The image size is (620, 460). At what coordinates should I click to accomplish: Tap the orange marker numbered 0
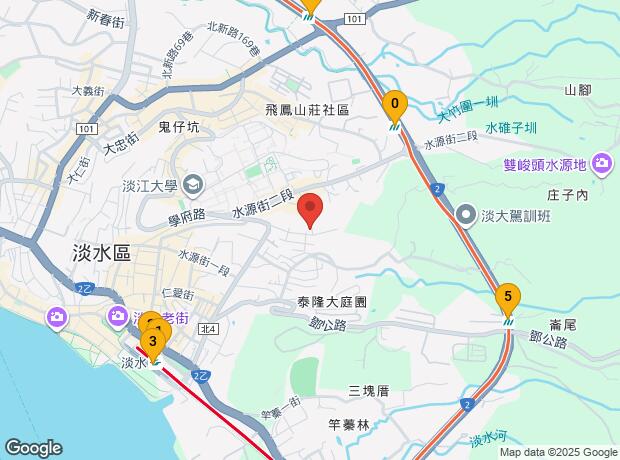[x=395, y=106]
